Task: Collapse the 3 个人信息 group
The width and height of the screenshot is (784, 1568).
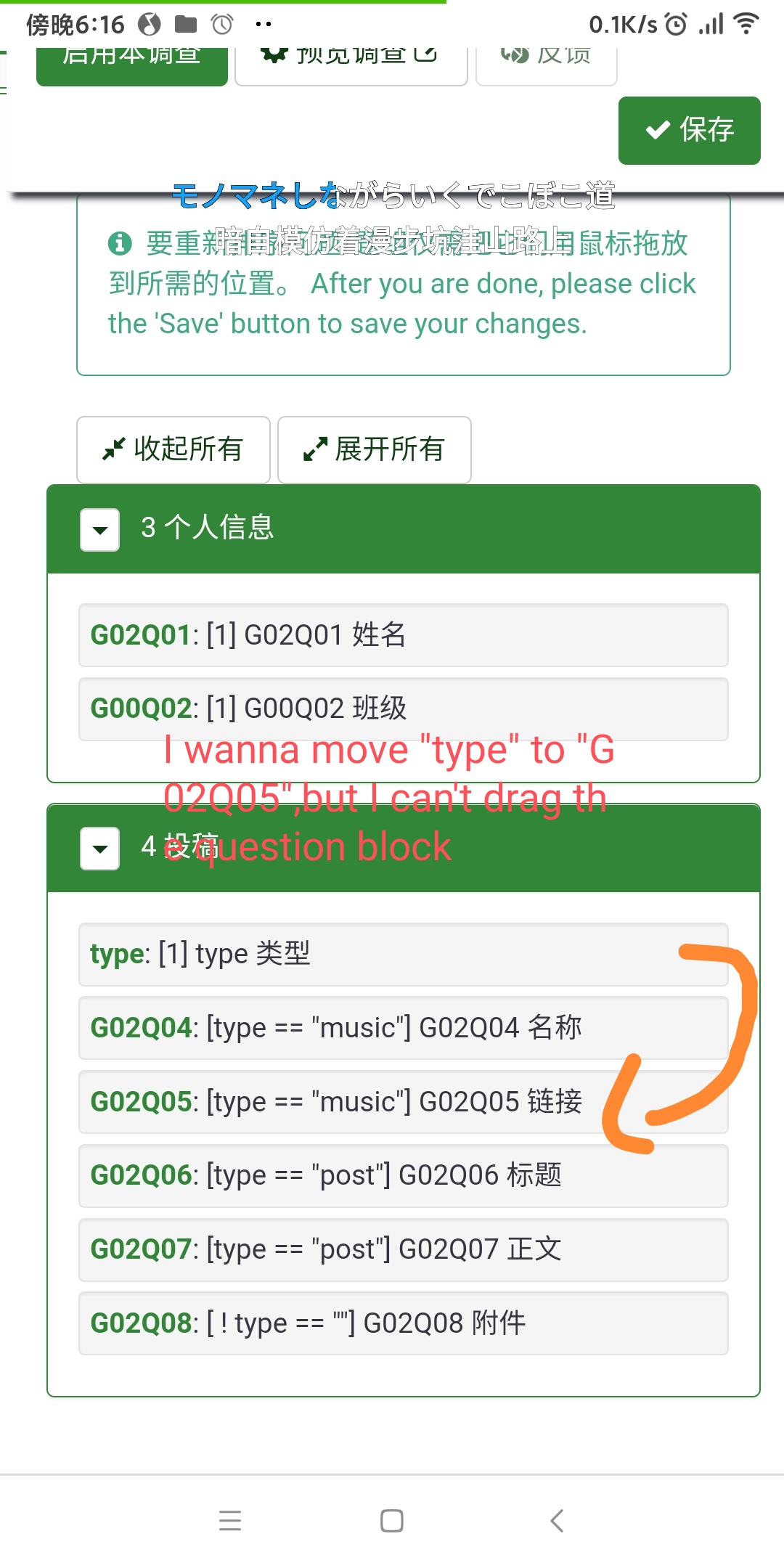Action: [100, 529]
